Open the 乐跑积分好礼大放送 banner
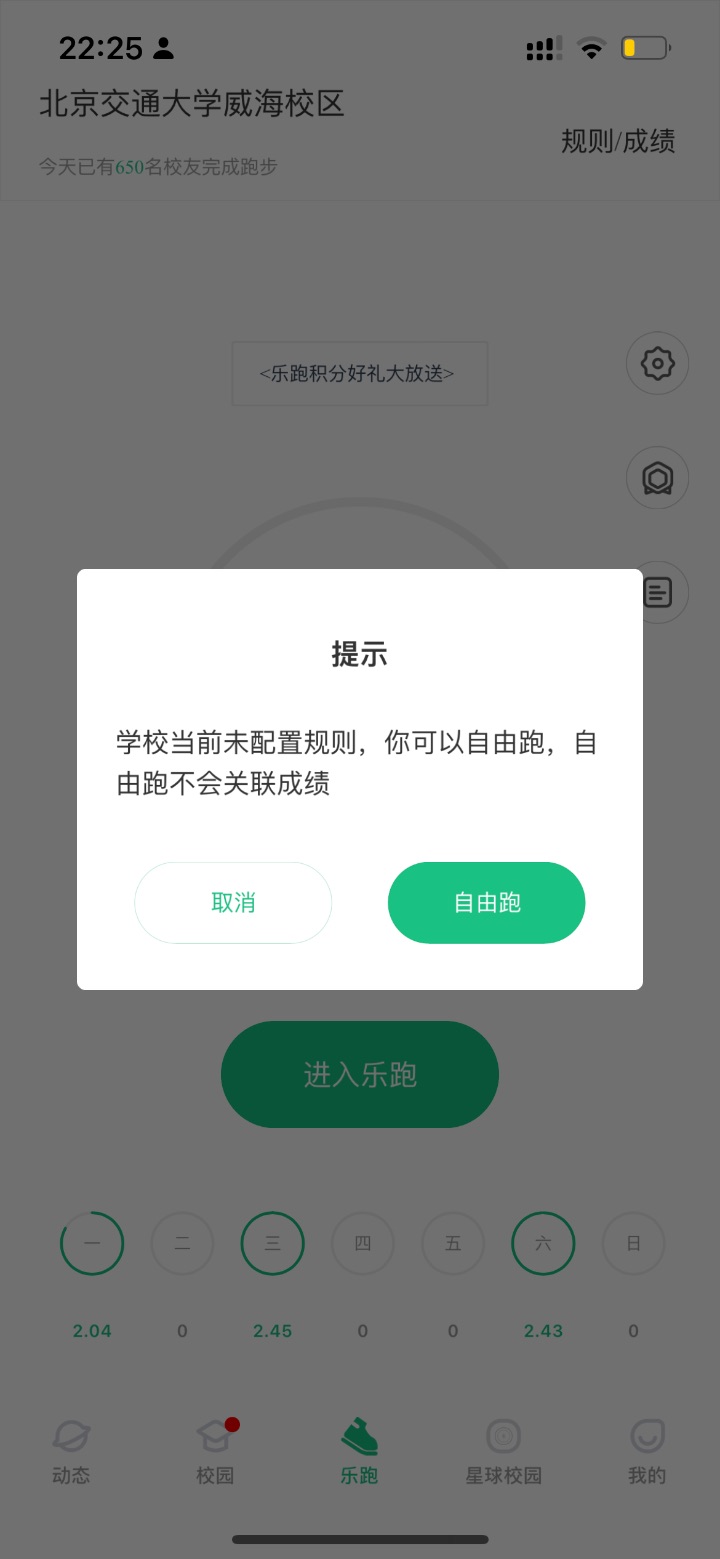The width and height of the screenshot is (720, 1559). 360,374
